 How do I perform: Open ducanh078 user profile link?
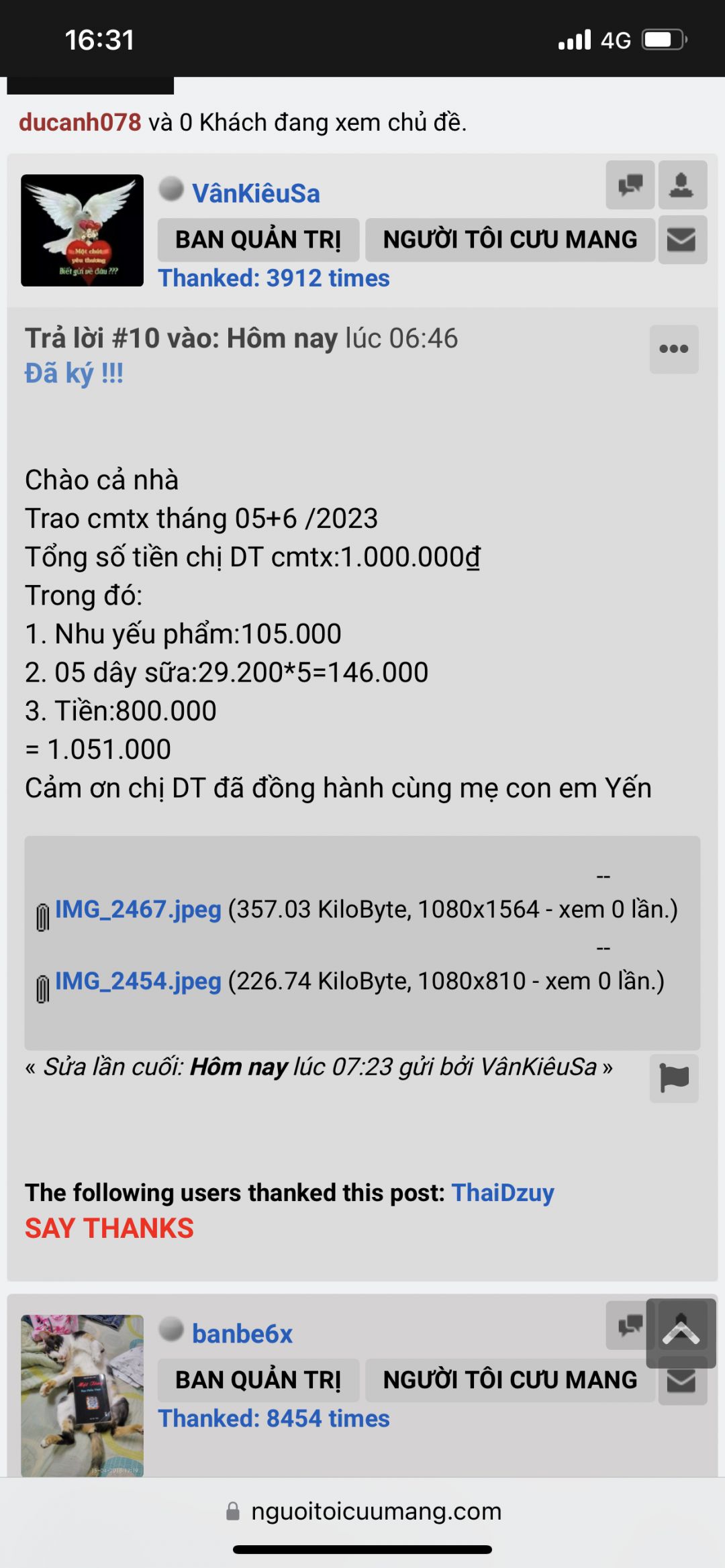pos(80,122)
